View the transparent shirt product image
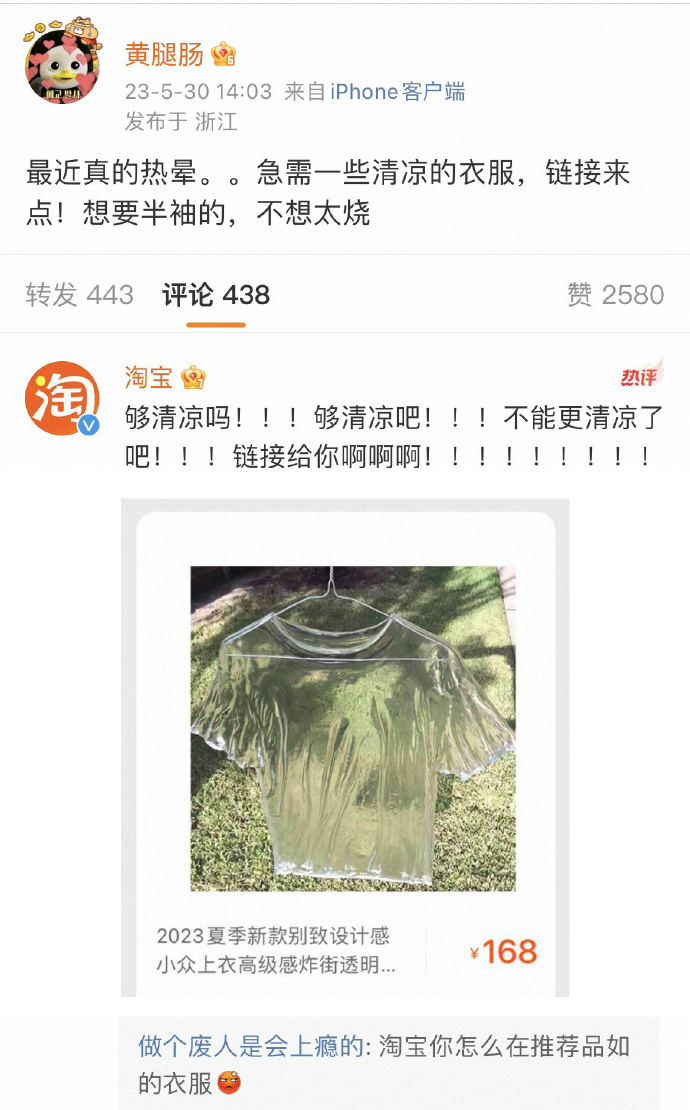690x1110 pixels. [353, 728]
